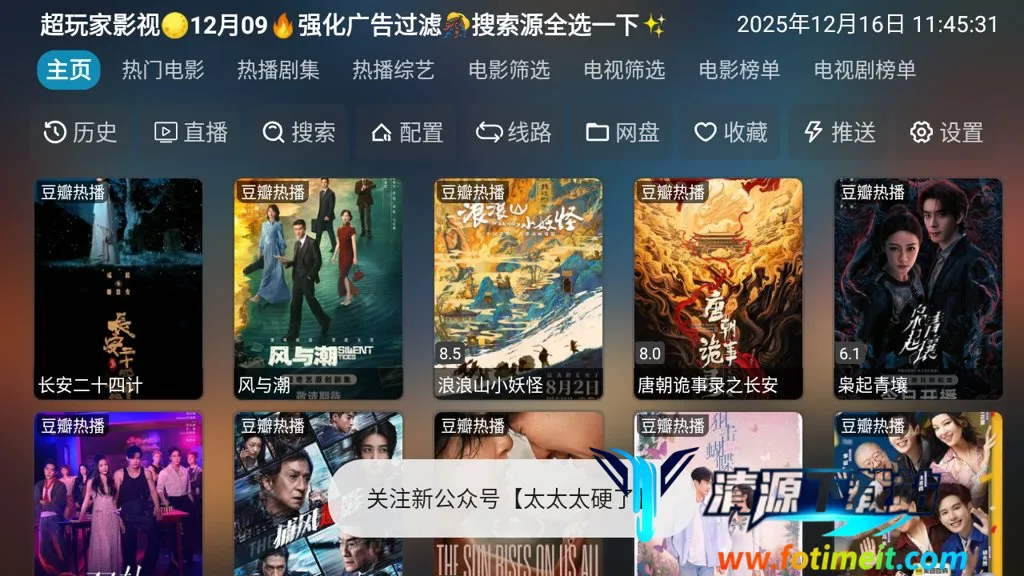Select the 主页 tab
Viewport: 1024px width, 576px height.
69,70
